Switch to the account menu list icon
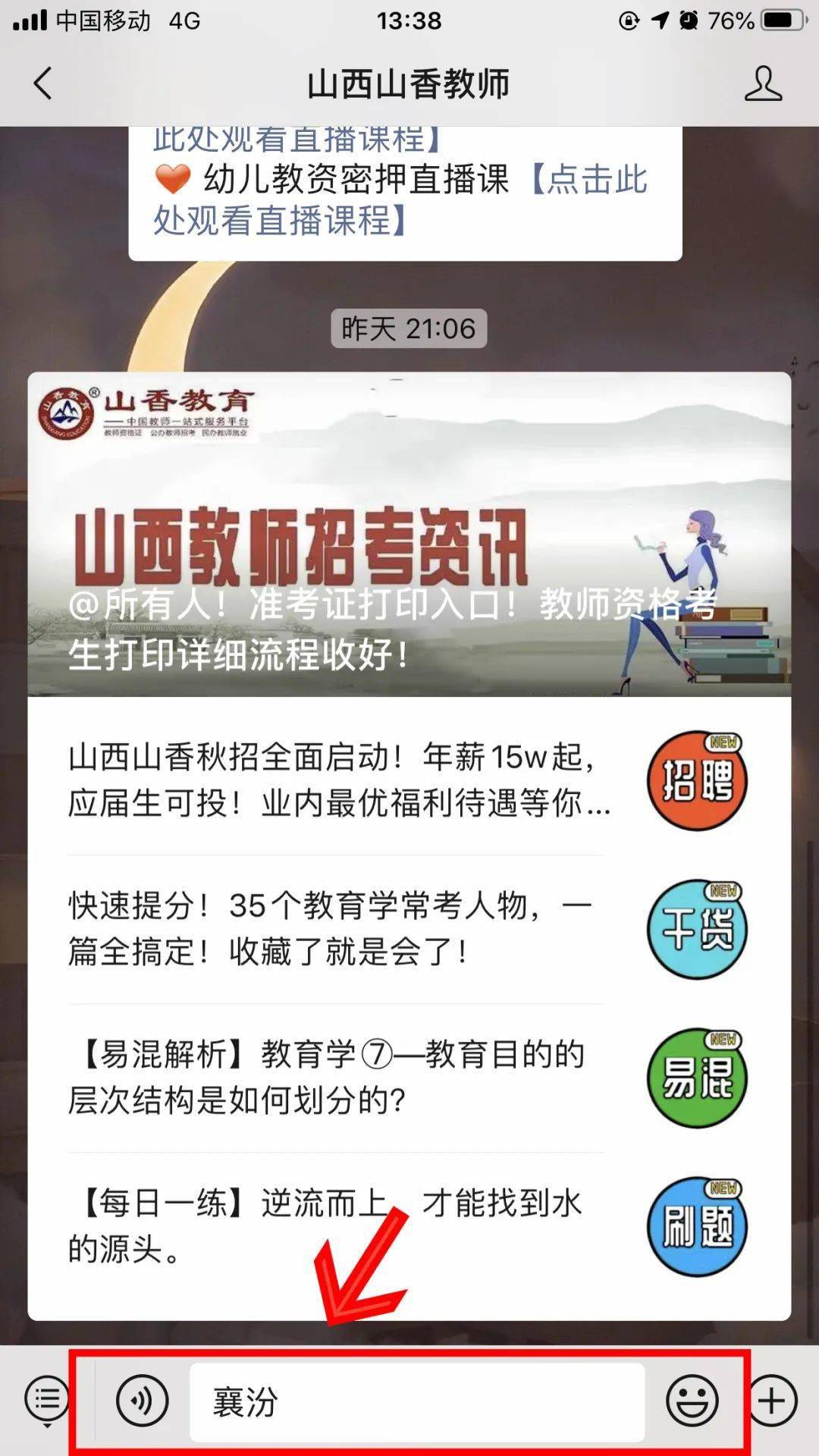Screen dimensions: 819x1456 47,1401
